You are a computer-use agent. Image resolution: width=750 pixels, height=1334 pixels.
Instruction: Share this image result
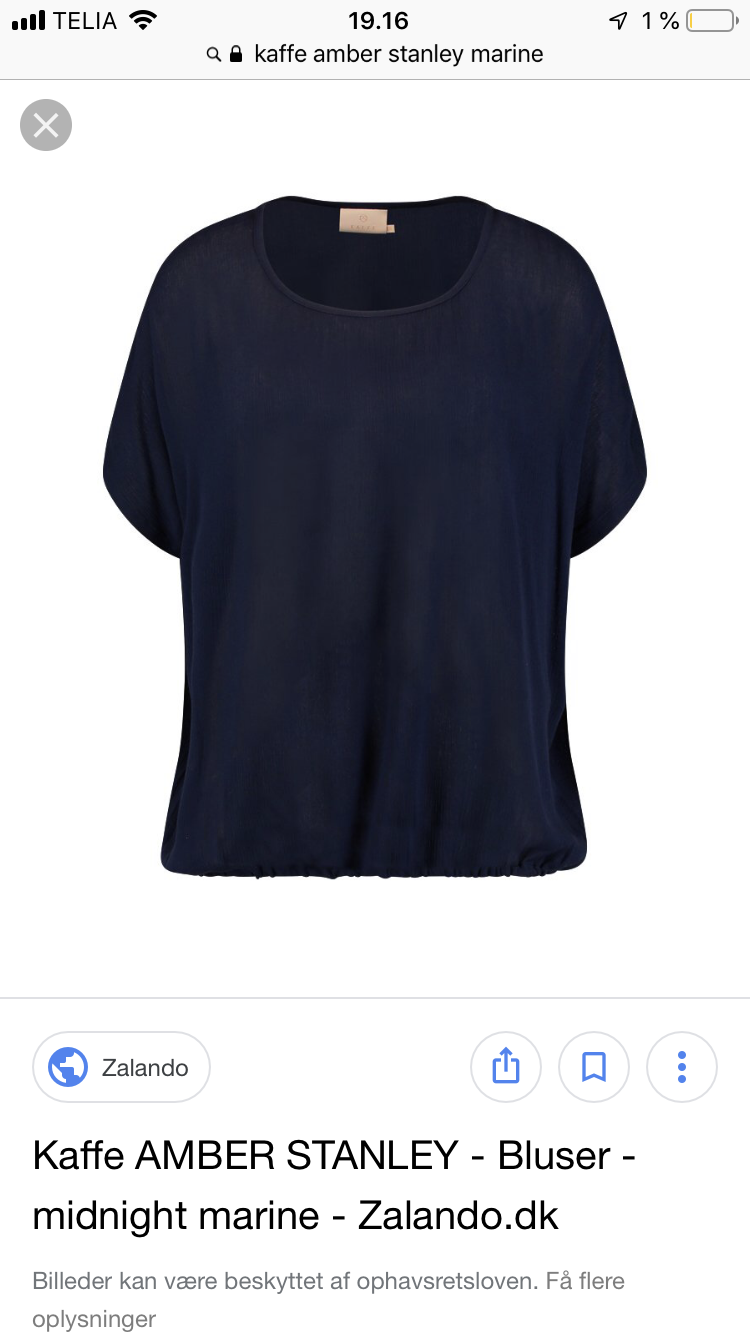click(506, 1067)
